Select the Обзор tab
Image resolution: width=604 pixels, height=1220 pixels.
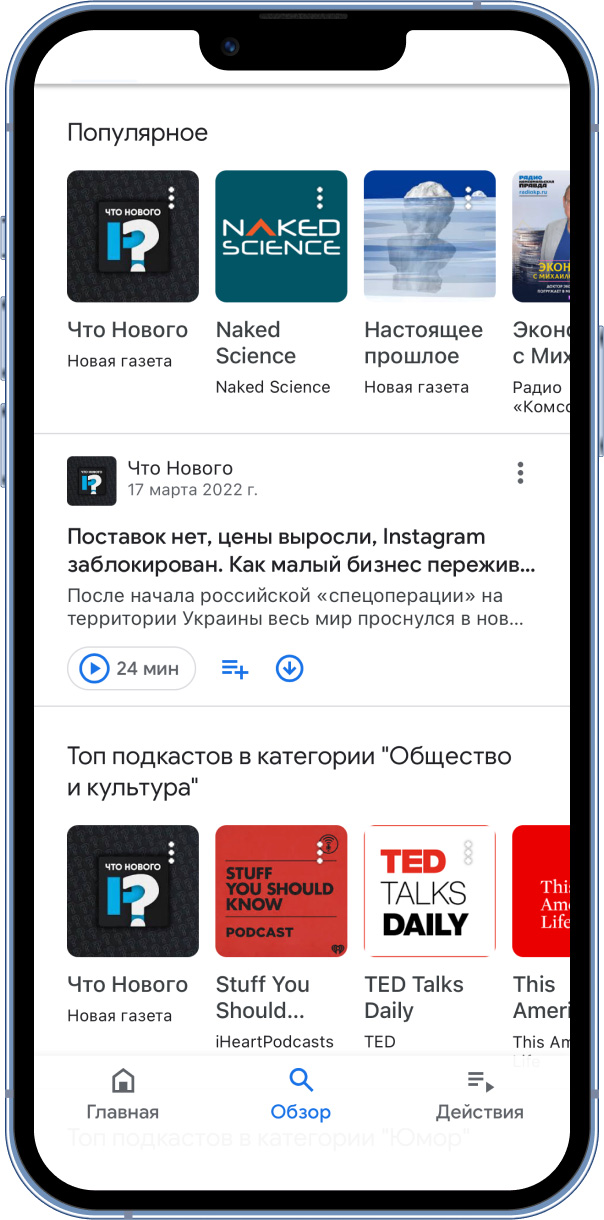pyautogui.click(x=301, y=1094)
